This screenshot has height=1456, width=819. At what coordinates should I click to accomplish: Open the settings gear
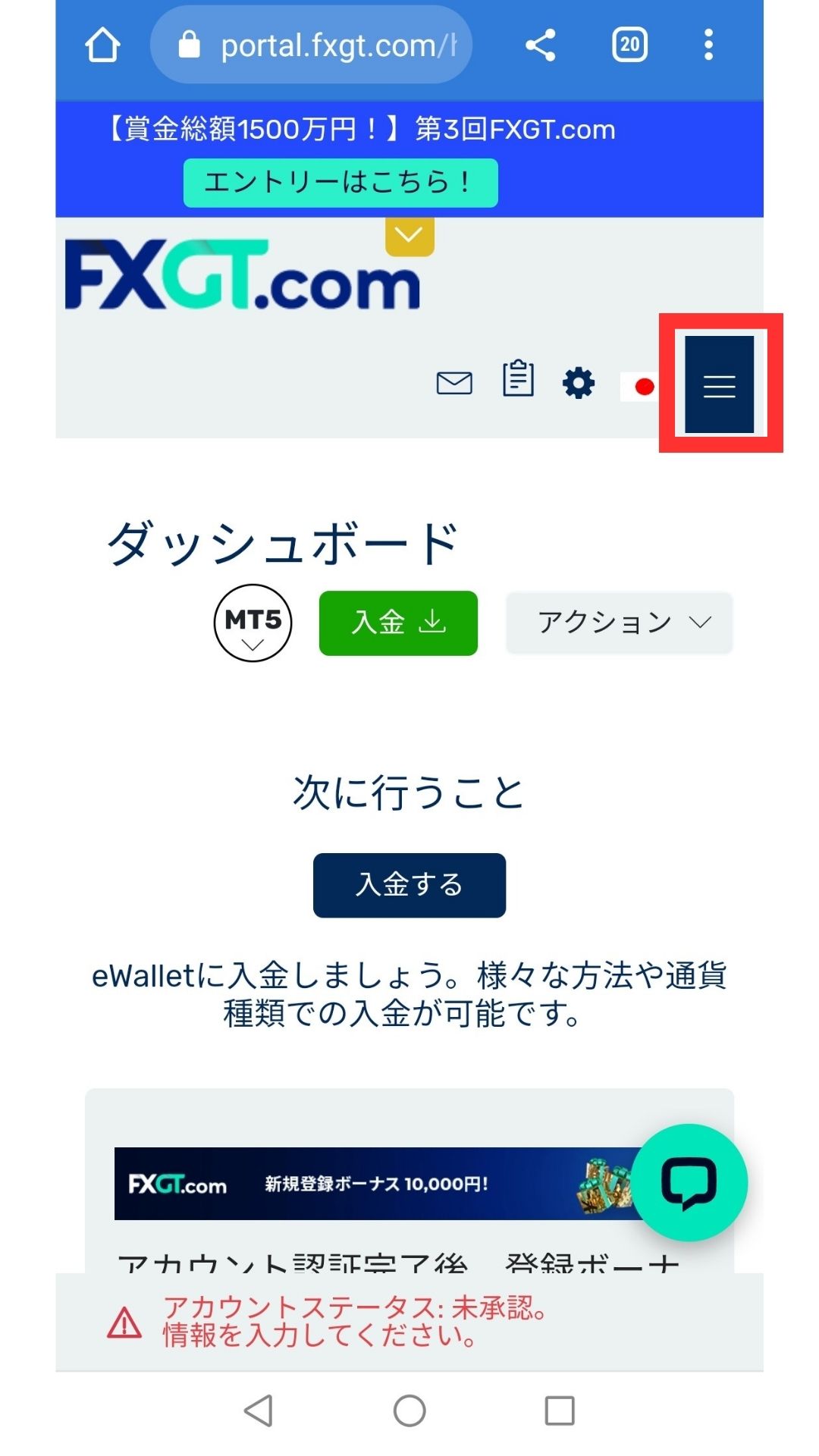point(579,383)
